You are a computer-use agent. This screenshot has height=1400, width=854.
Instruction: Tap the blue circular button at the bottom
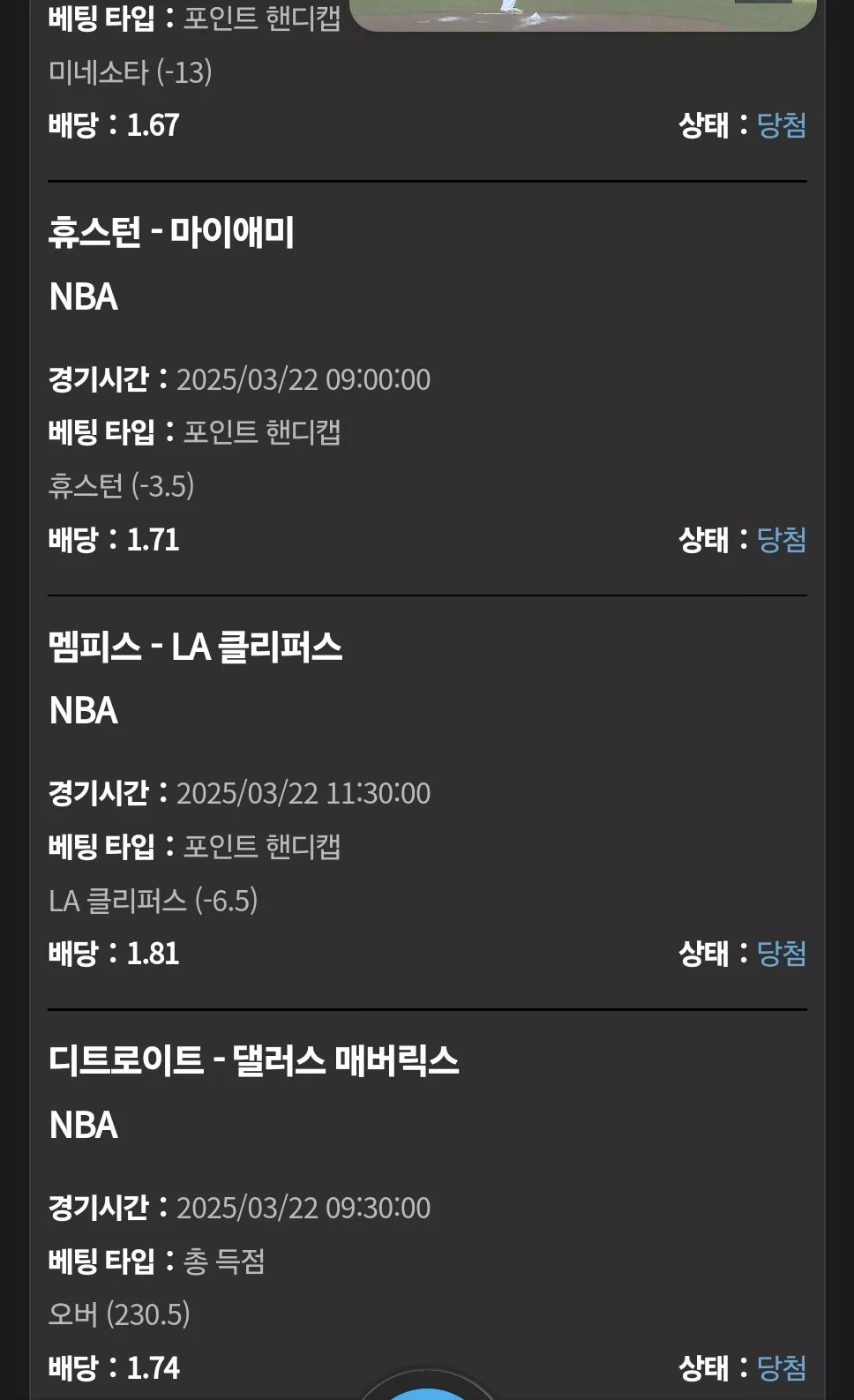(427, 1394)
